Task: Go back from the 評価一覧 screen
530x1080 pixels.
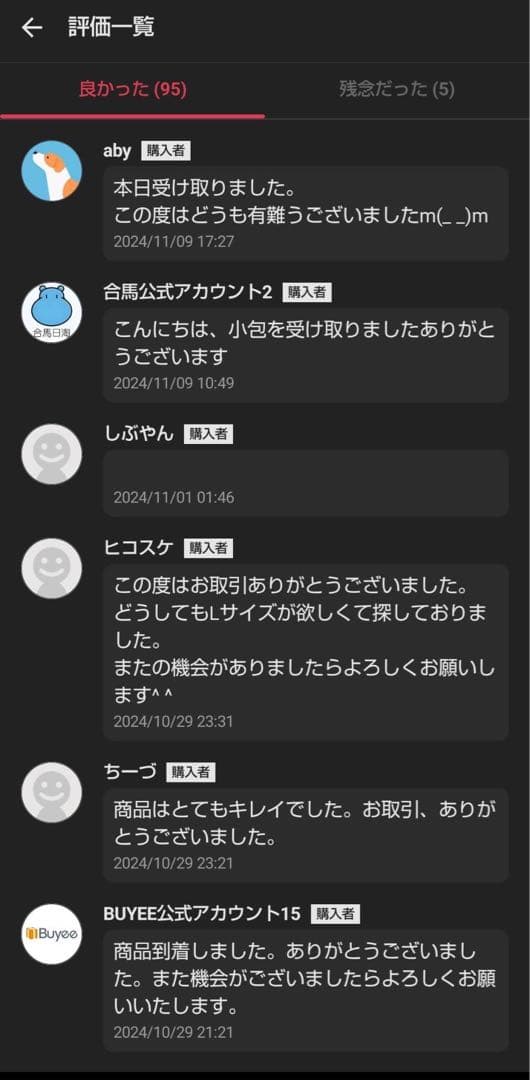Action: [x=32, y=28]
